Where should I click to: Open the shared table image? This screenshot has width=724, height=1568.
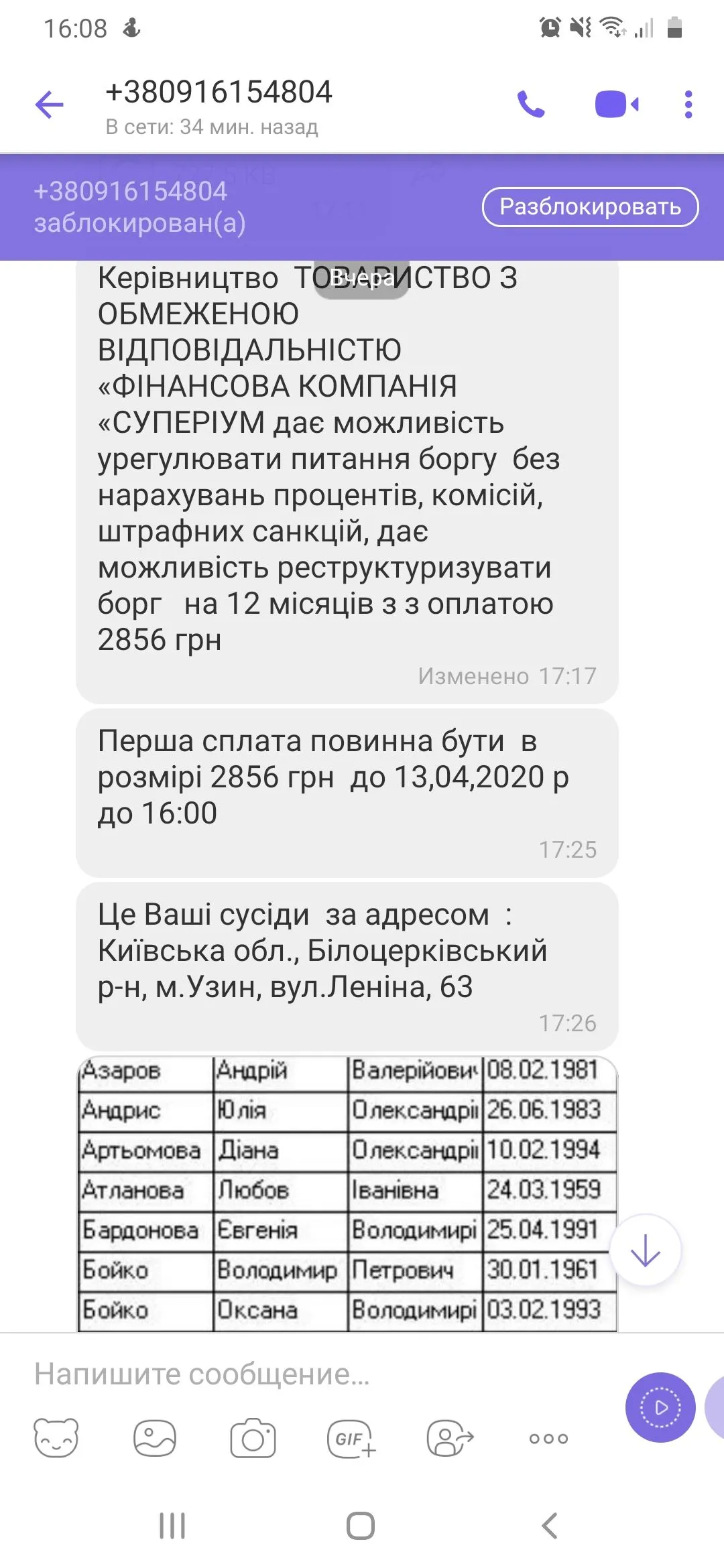[x=347, y=1193]
